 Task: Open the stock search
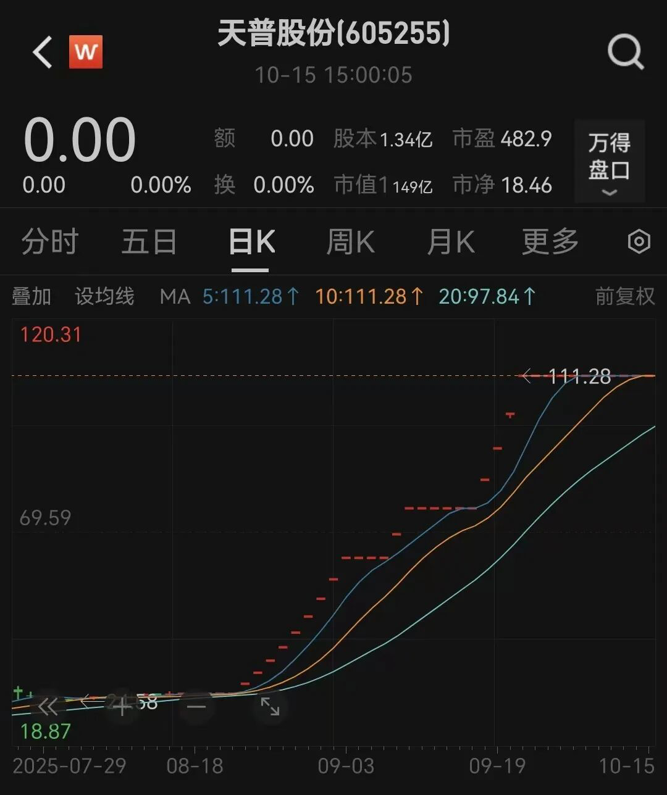click(626, 52)
